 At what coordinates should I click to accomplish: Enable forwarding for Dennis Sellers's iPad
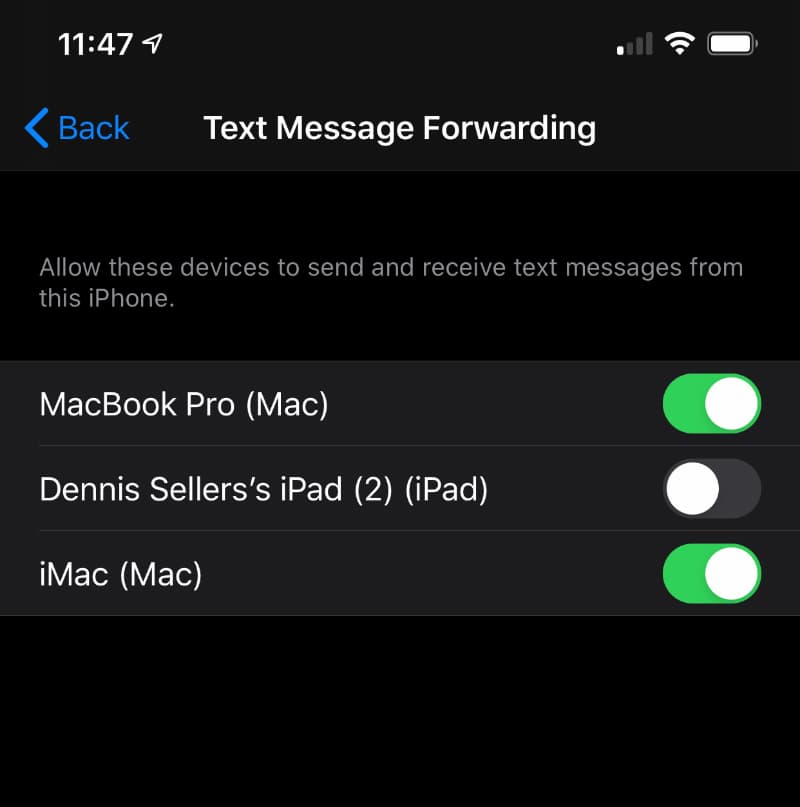(x=711, y=489)
